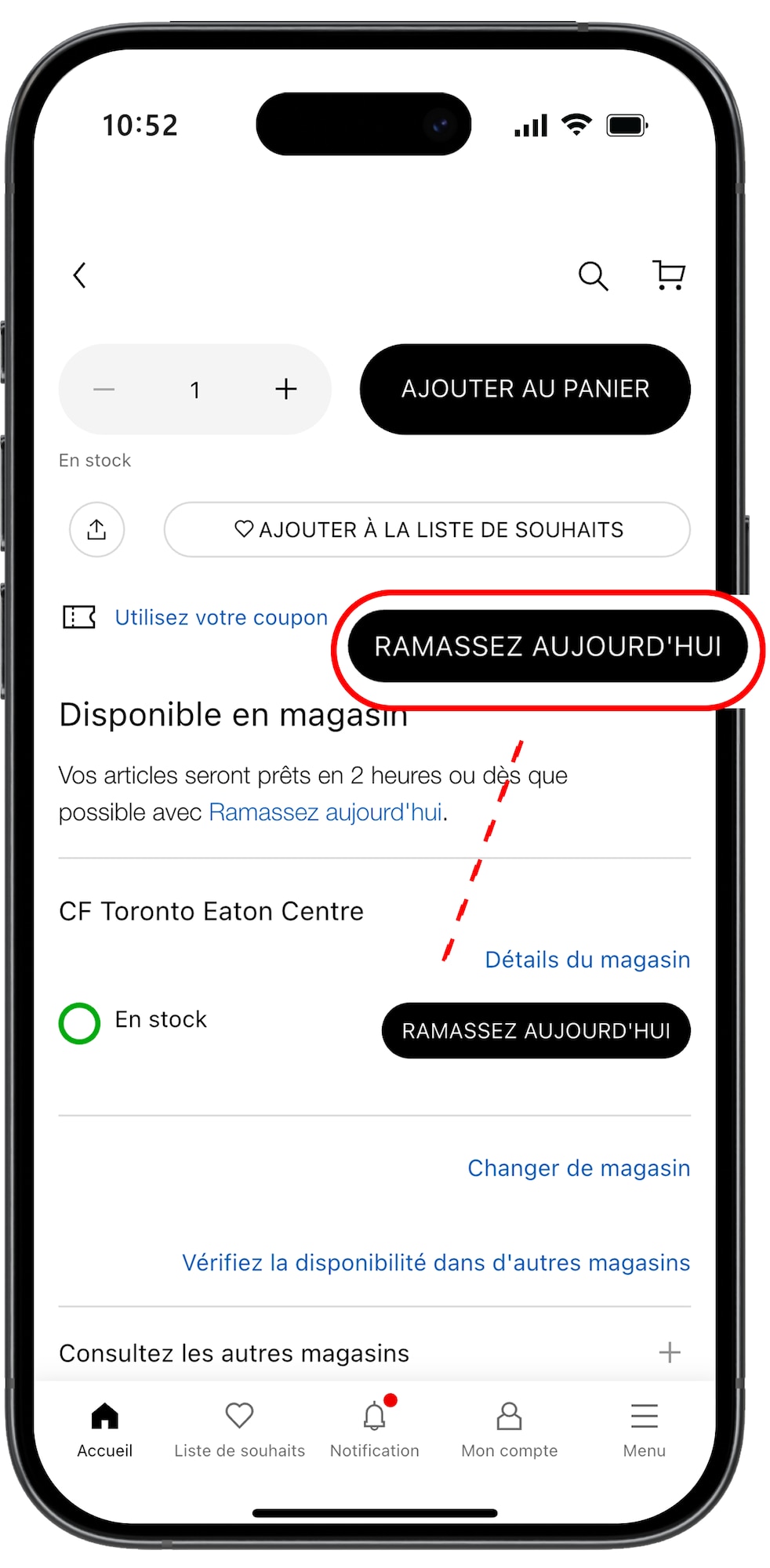The width and height of the screenshot is (770, 1568).
Task: Open the shopping cart
Action: coord(669,275)
